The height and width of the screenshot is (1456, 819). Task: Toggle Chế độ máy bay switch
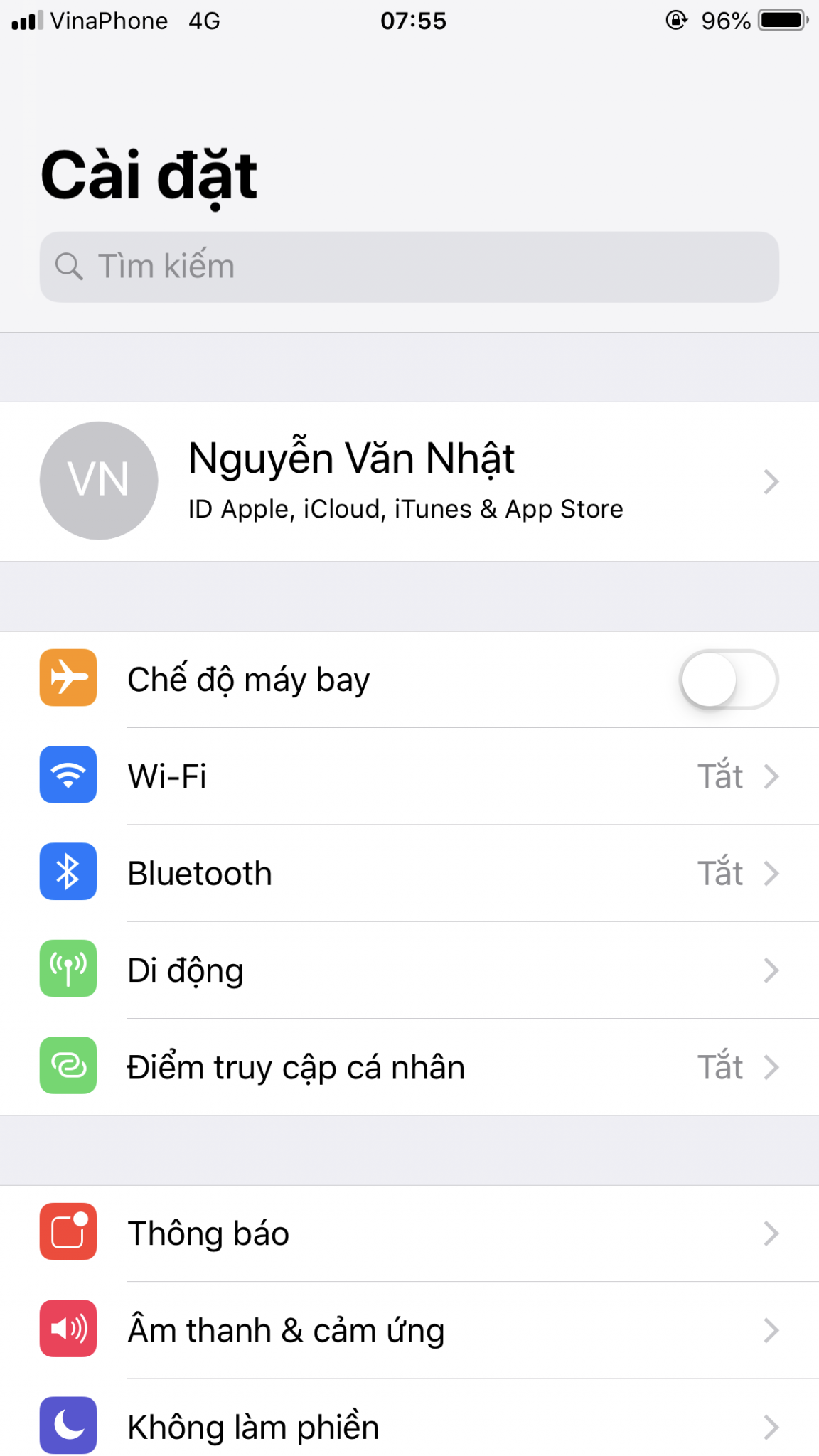tap(729, 680)
